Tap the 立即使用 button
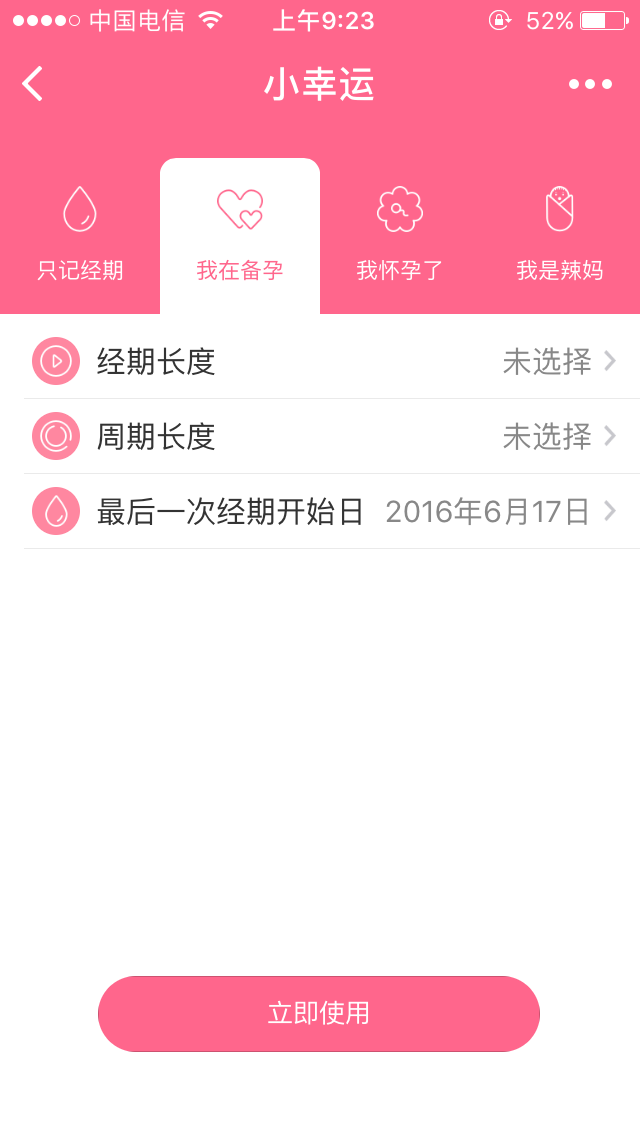The image size is (640, 1136). click(x=319, y=1013)
